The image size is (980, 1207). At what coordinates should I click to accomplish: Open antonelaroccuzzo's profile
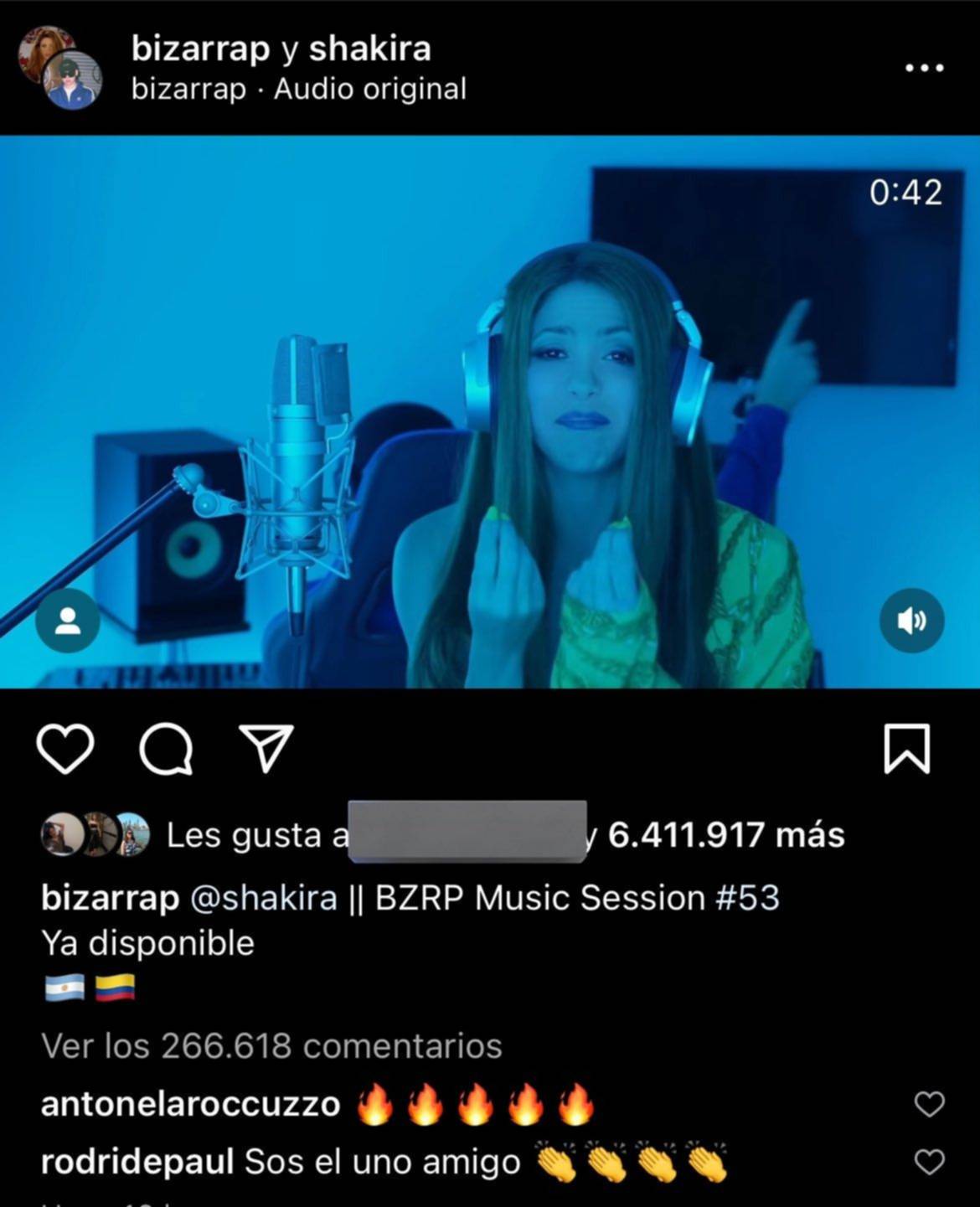(x=190, y=1104)
